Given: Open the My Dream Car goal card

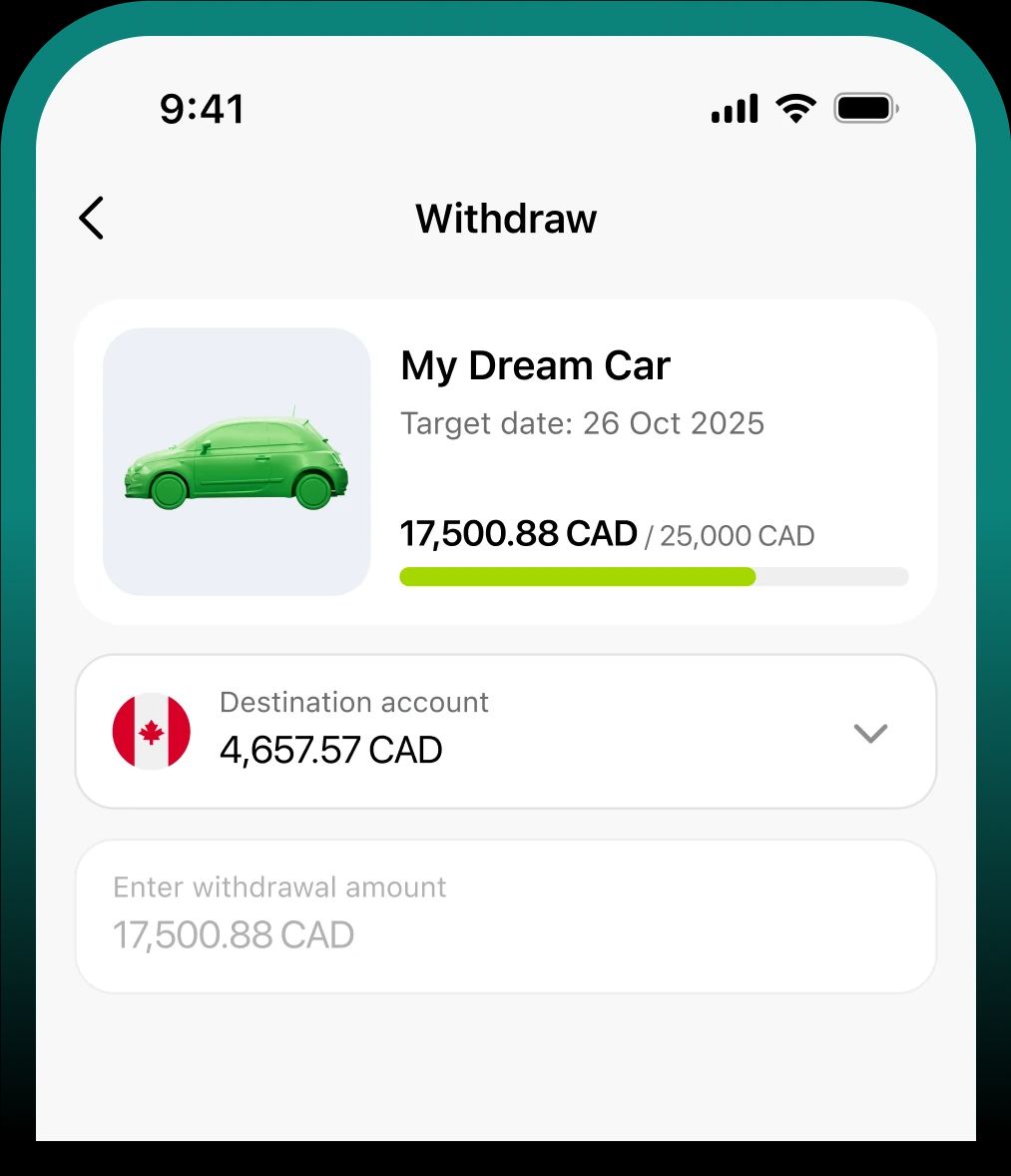Looking at the screenshot, I should 505,461.
